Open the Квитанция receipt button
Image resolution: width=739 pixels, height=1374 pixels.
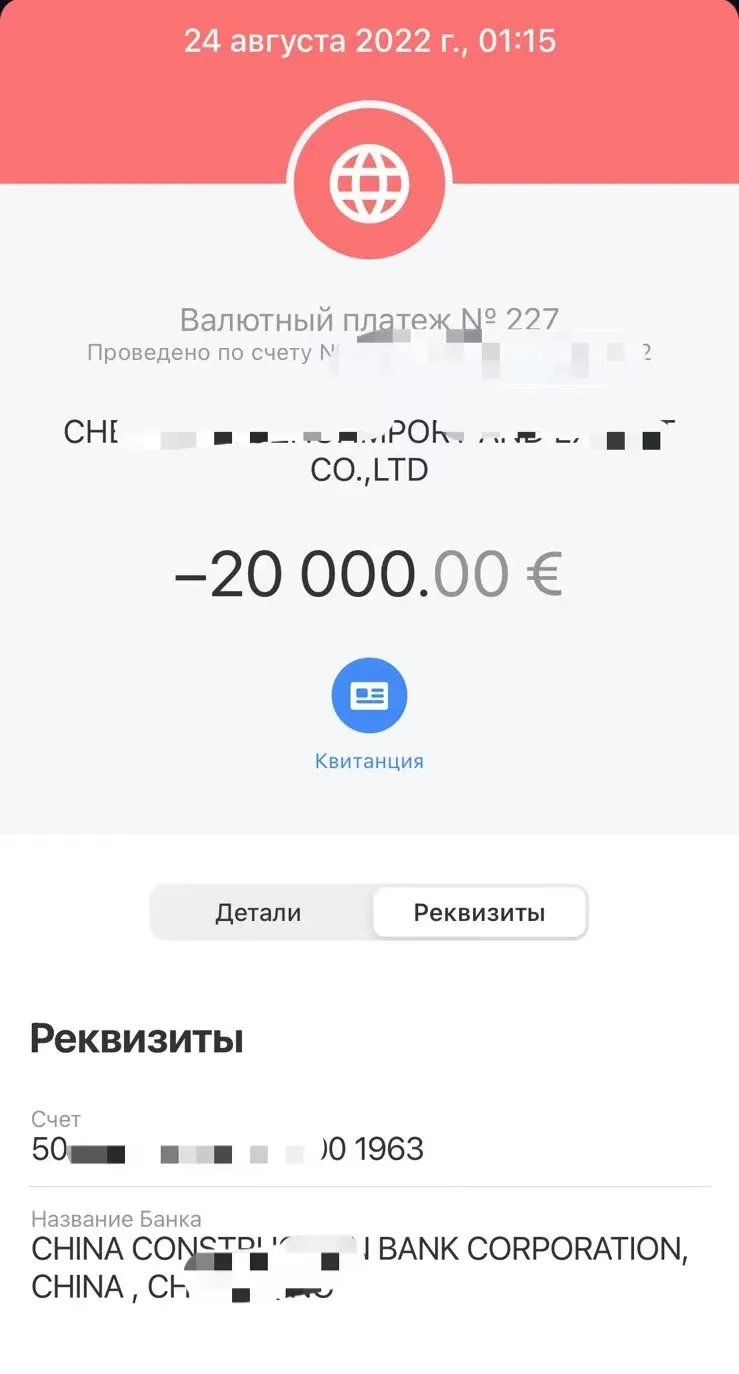pyautogui.click(x=369, y=696)
